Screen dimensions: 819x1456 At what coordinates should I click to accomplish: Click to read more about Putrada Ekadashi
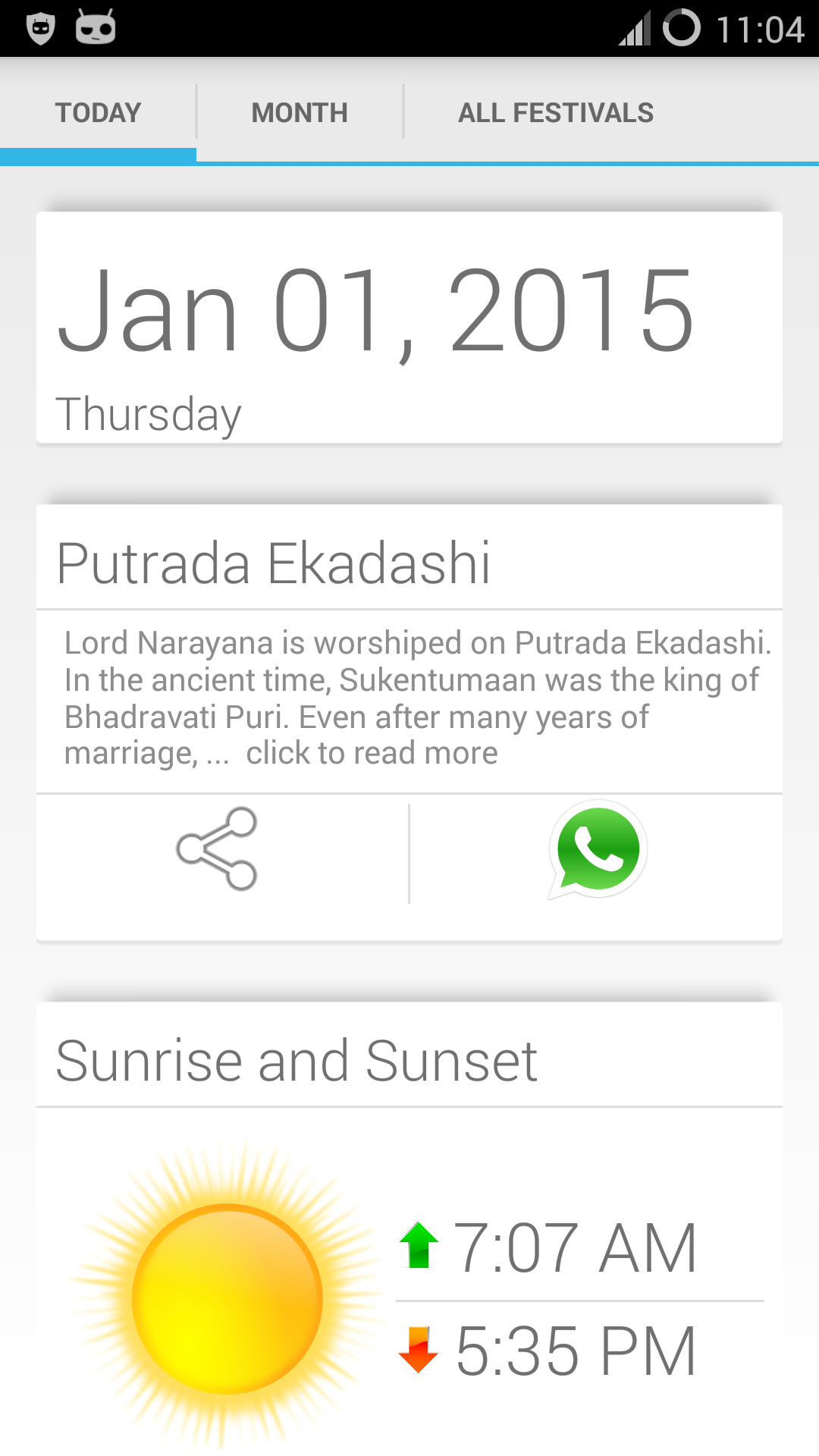(x=372, y=754)
